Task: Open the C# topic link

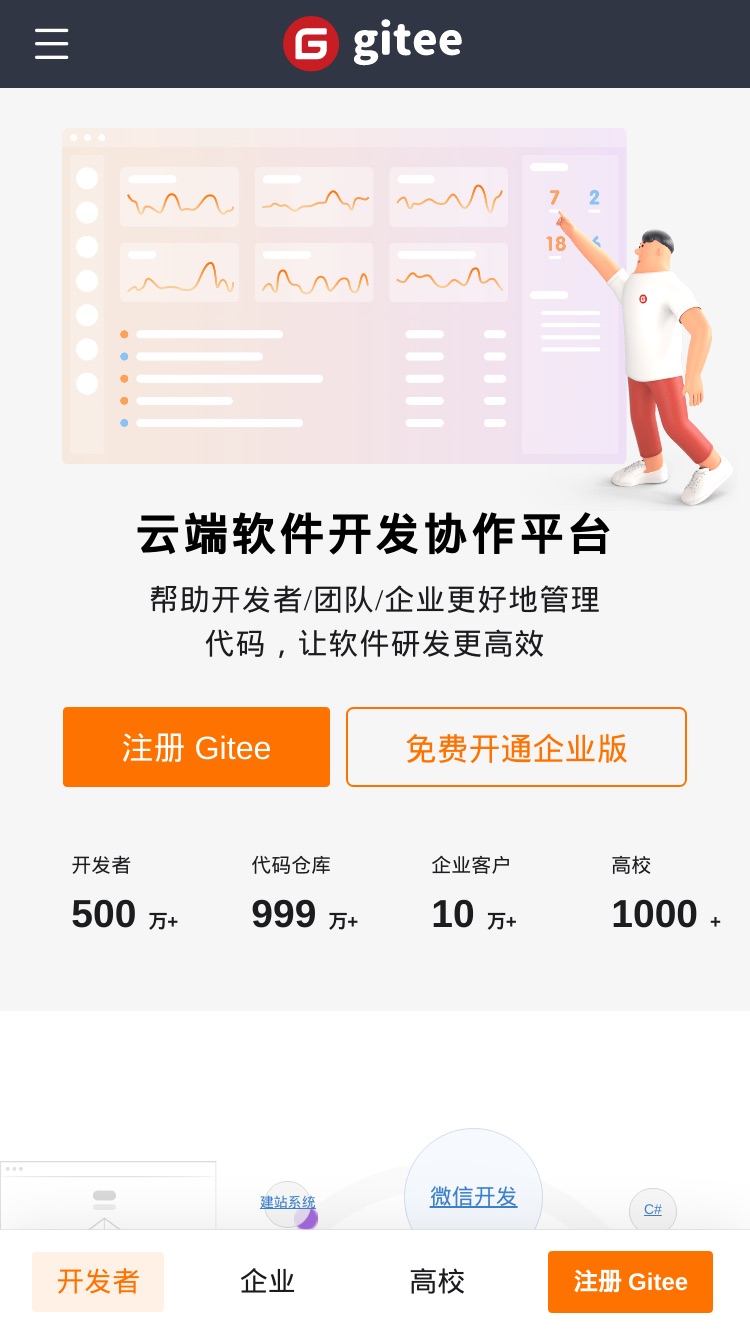Action: click(653, 1209)
